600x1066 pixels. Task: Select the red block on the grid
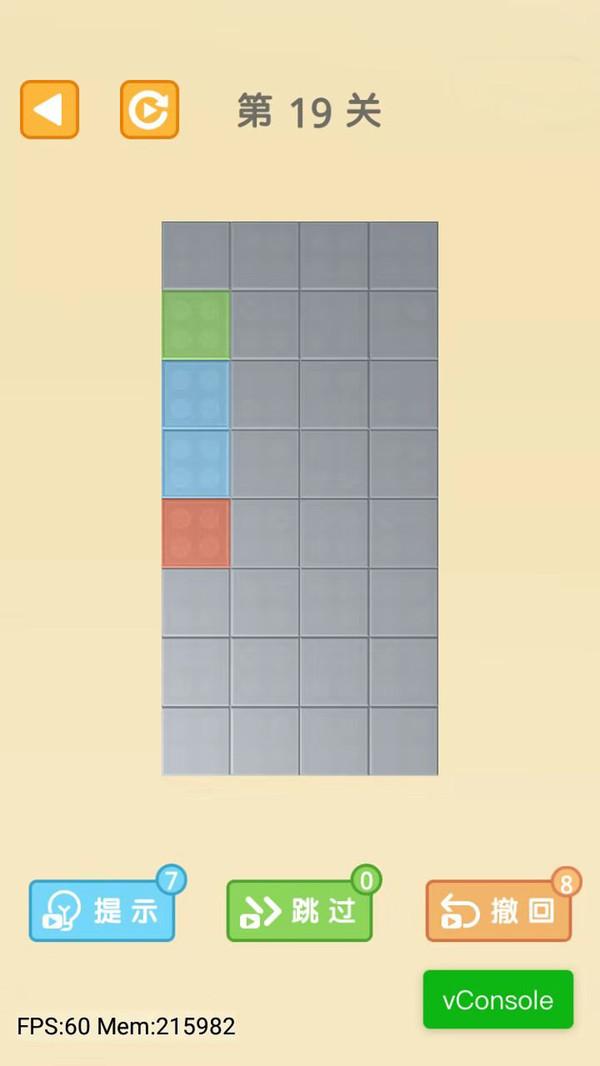tap(196, 533)
